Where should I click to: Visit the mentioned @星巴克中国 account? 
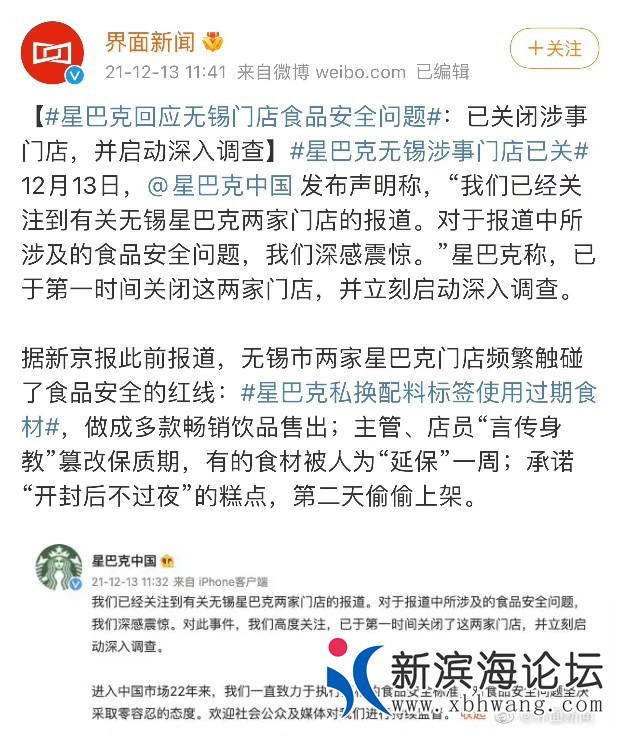point(218,186)
